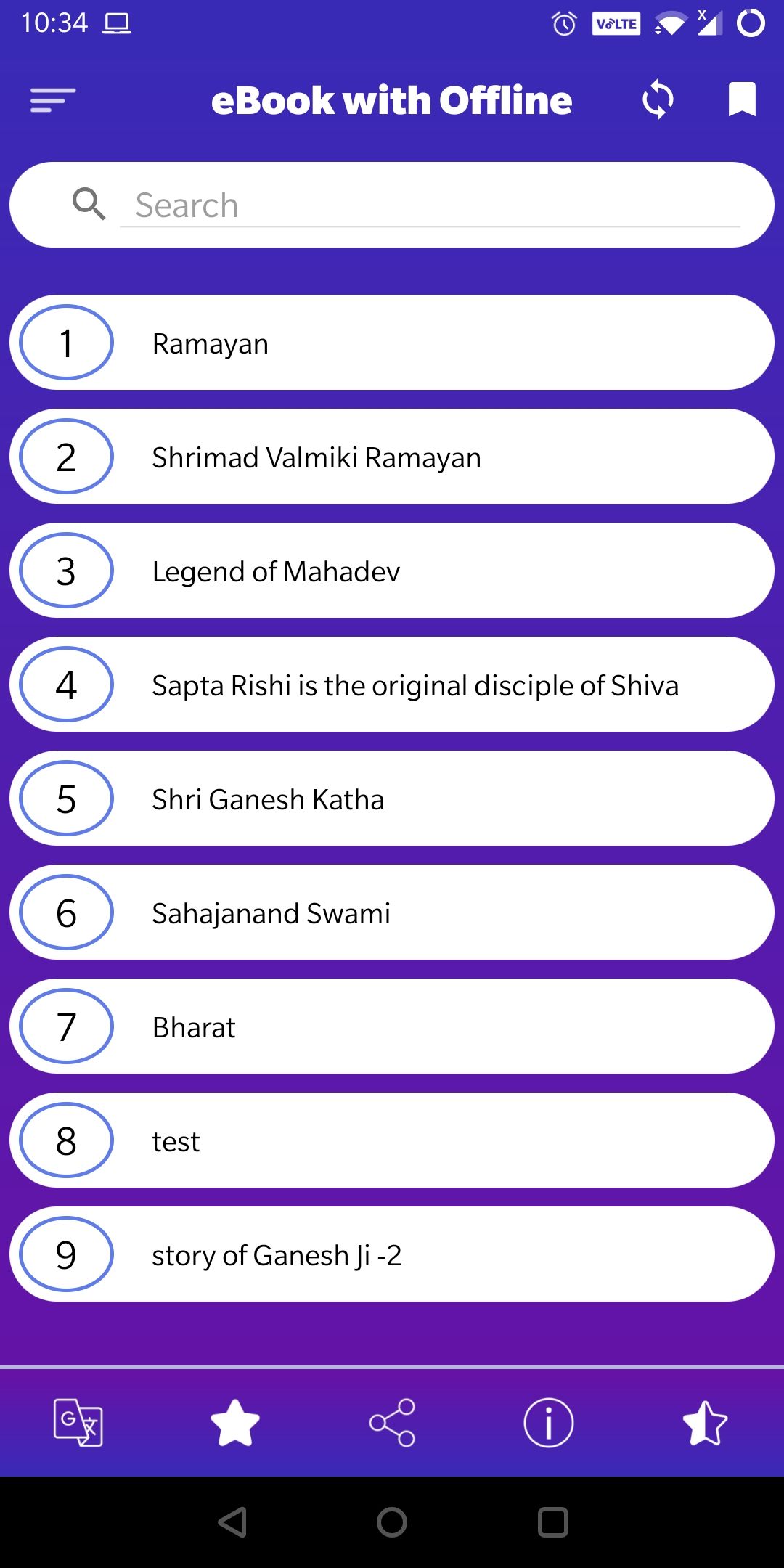This screenshot has height=1568, width=784.
Task: Tap the sync refresh icon
Action: coord(658,99)
